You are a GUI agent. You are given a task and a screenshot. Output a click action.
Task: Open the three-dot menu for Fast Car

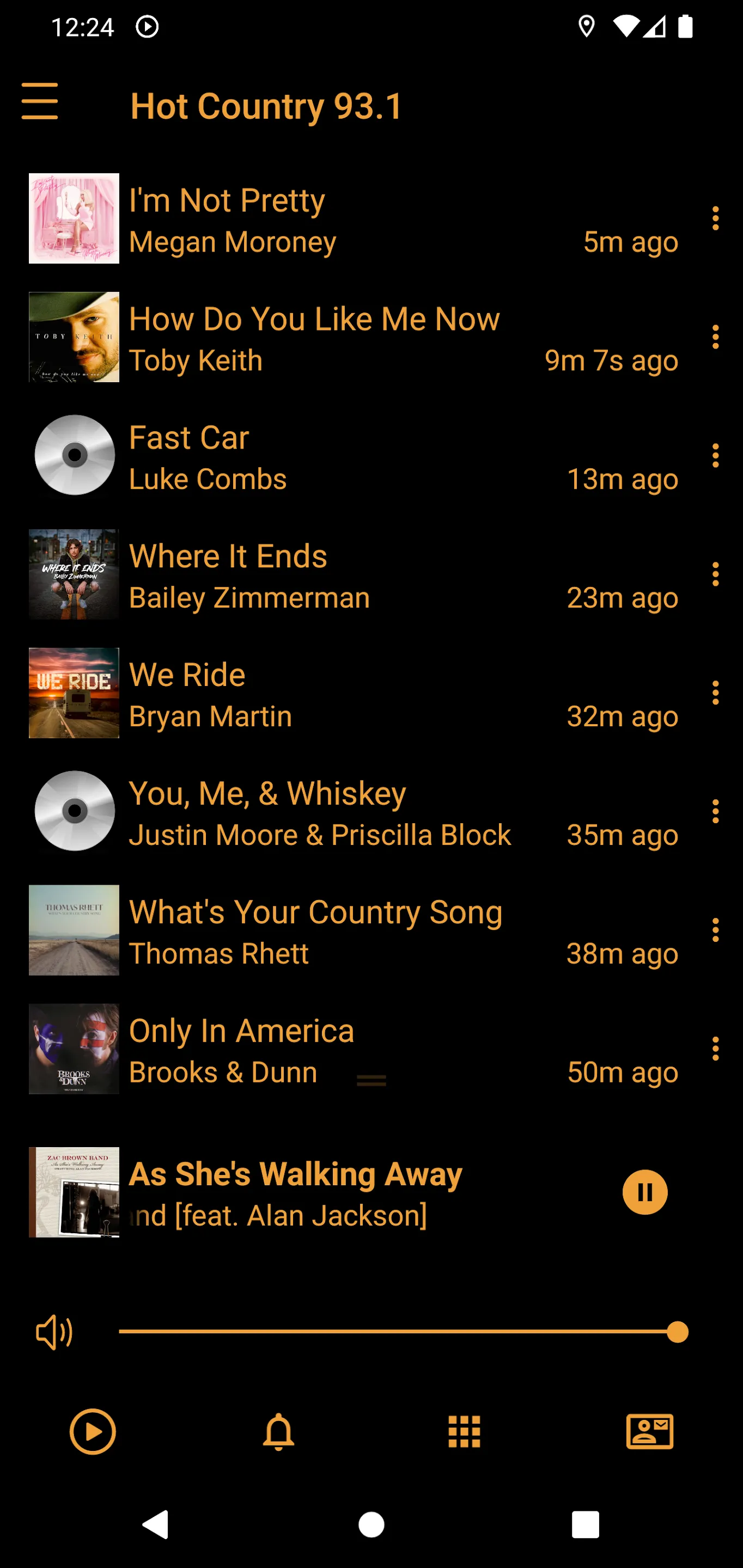[715, 455]
